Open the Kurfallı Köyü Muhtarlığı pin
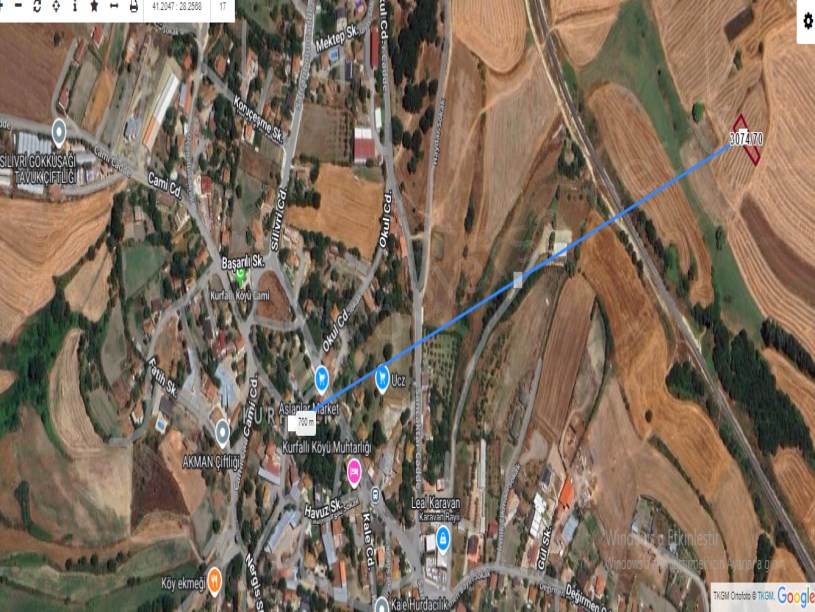The width and height of the screenshot is (815, 612). coord(354,470)
